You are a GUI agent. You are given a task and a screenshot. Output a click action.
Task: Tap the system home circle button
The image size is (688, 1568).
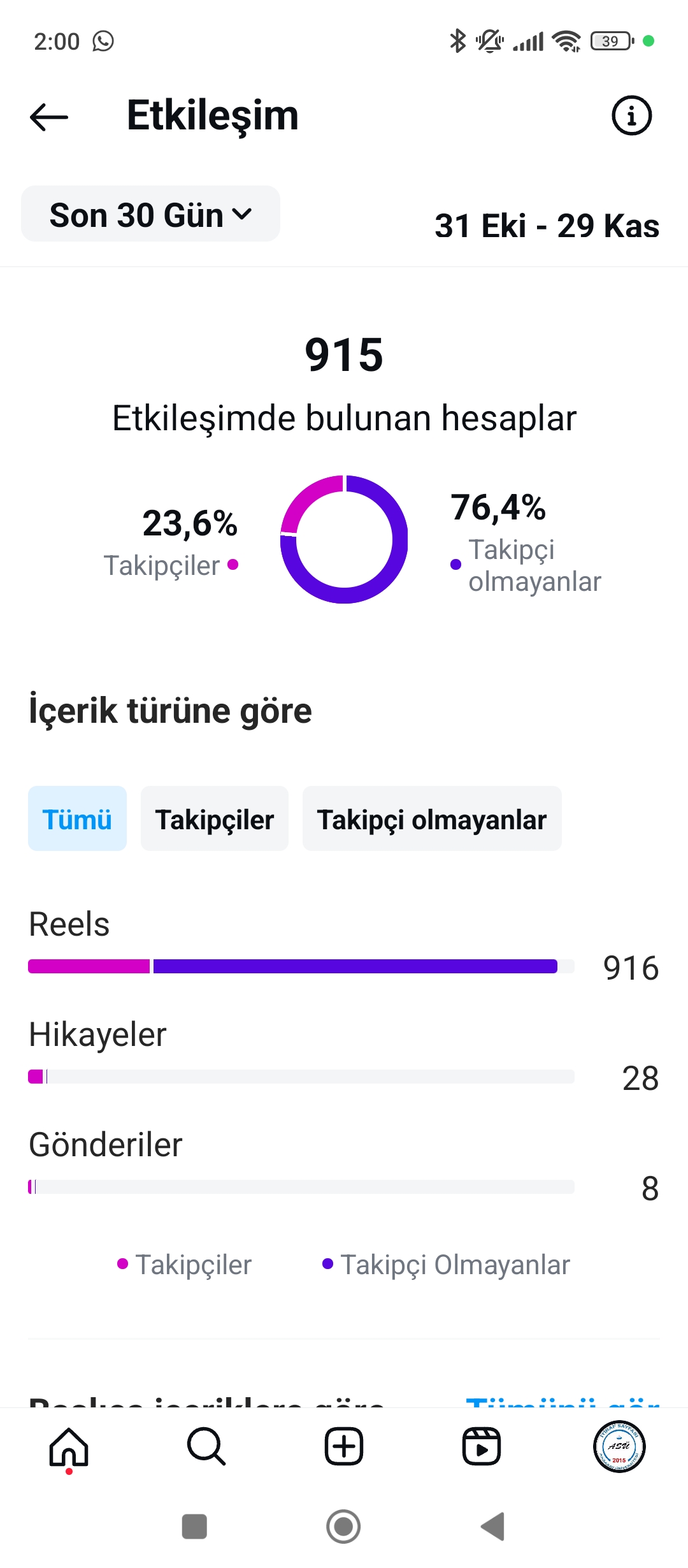click(343, 1527)
